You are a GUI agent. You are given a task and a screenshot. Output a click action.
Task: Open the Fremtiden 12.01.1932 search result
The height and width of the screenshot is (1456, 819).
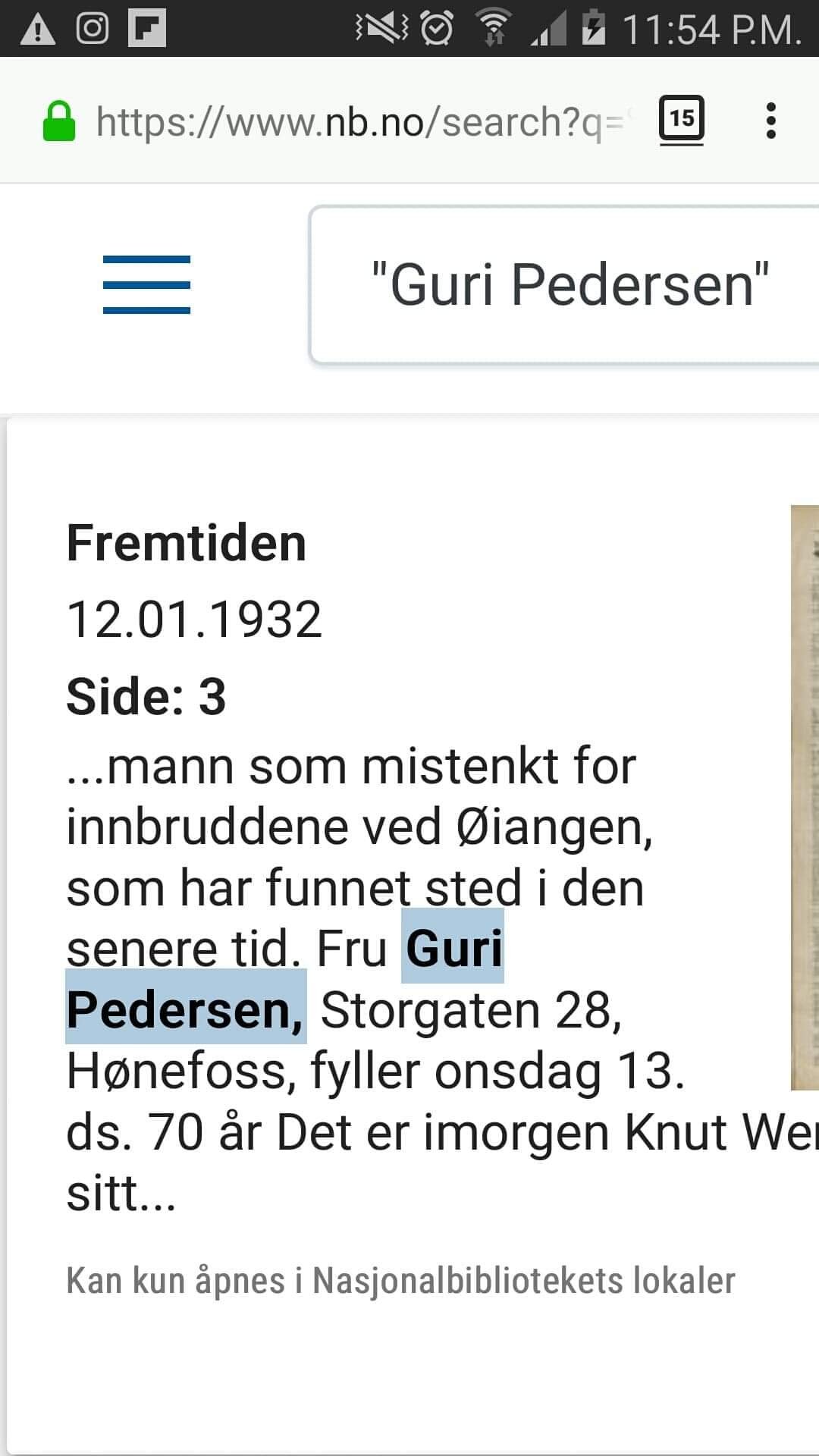[x=187, y=543]
